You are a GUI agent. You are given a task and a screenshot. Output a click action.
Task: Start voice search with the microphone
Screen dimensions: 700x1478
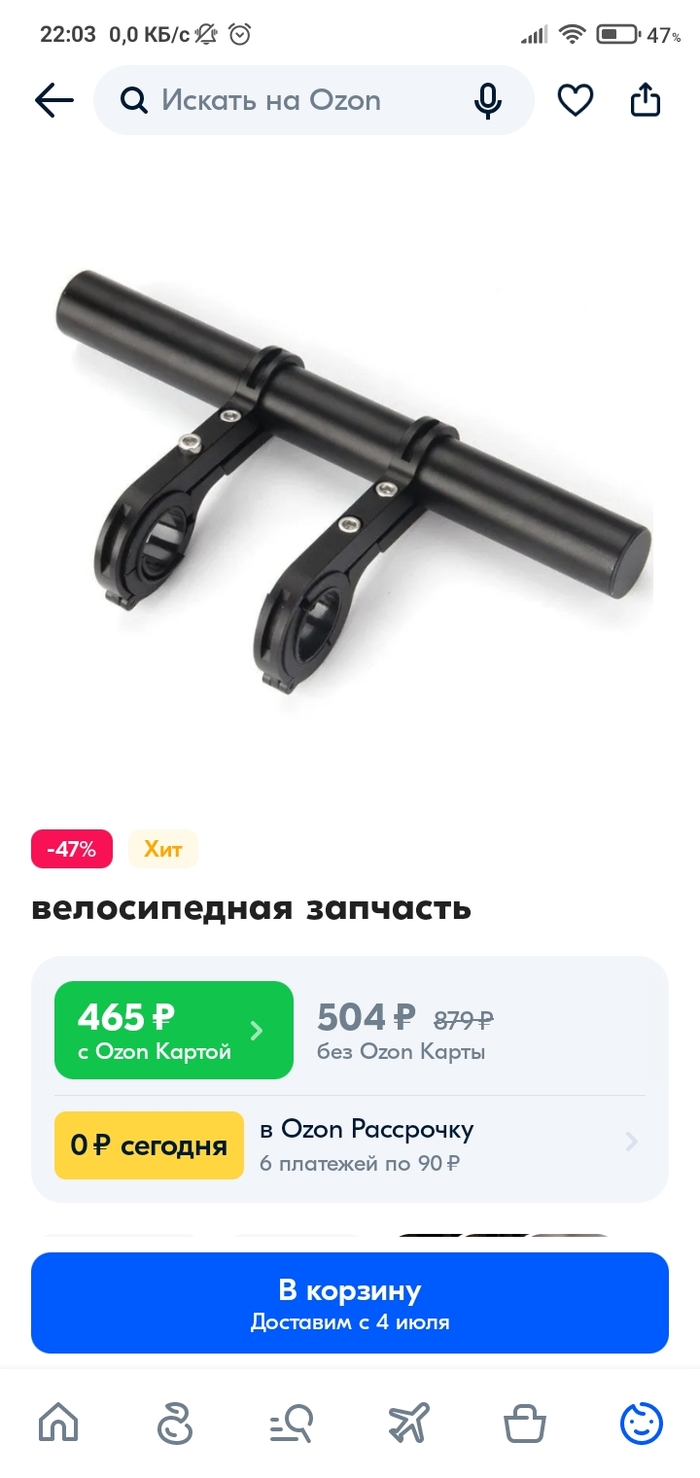[x=488, y=101]
